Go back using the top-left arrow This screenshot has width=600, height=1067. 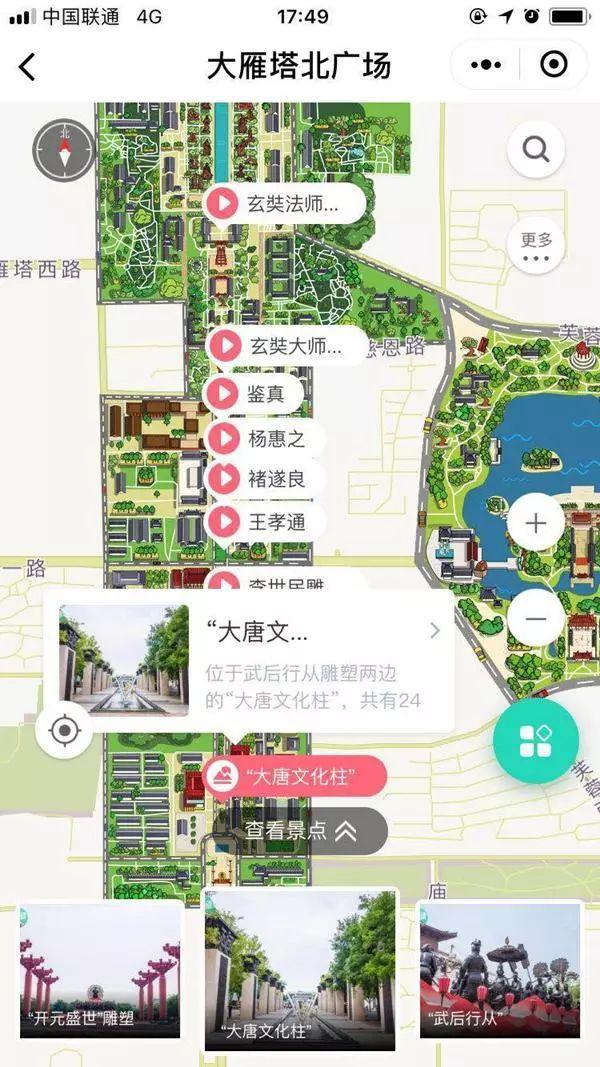tap(27, 66)
